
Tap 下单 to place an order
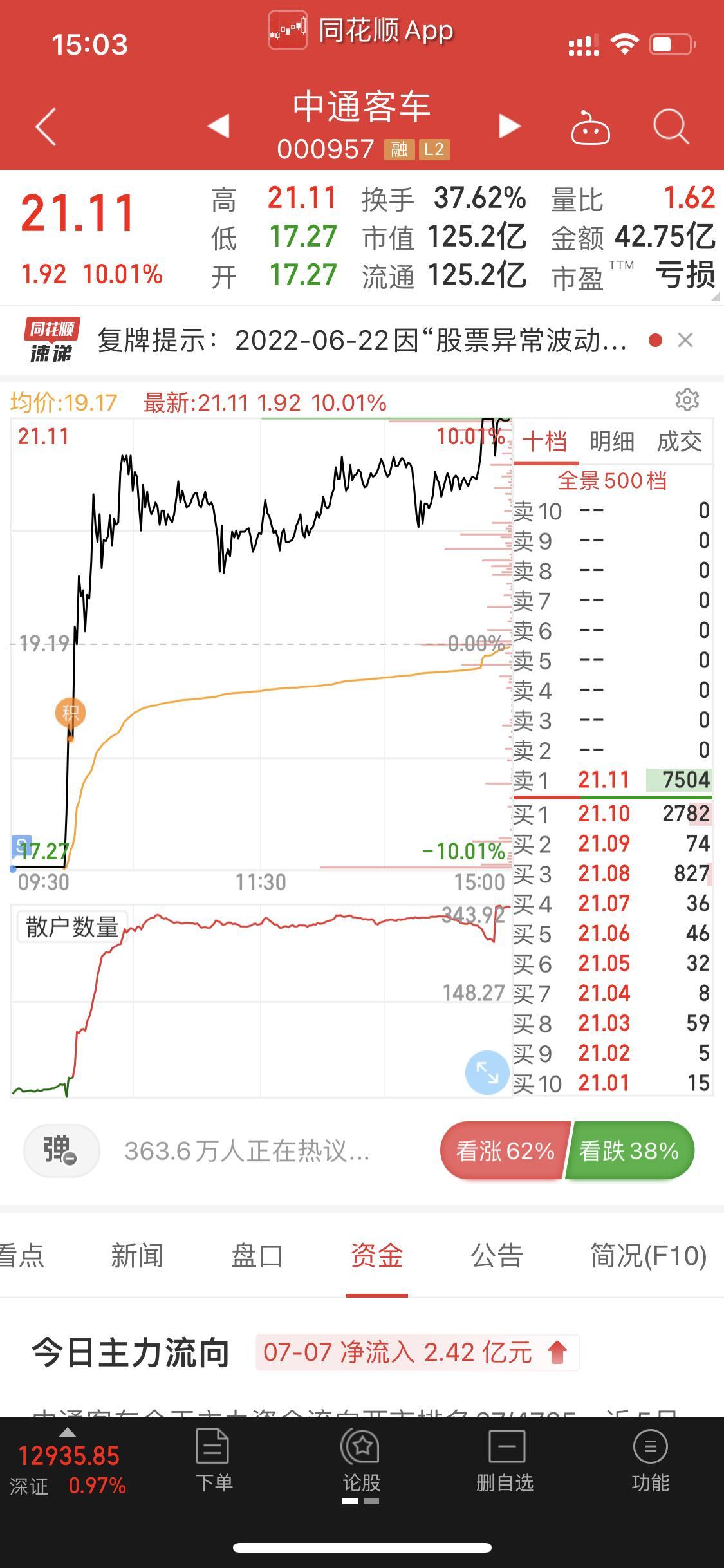tap(213, 1460)
